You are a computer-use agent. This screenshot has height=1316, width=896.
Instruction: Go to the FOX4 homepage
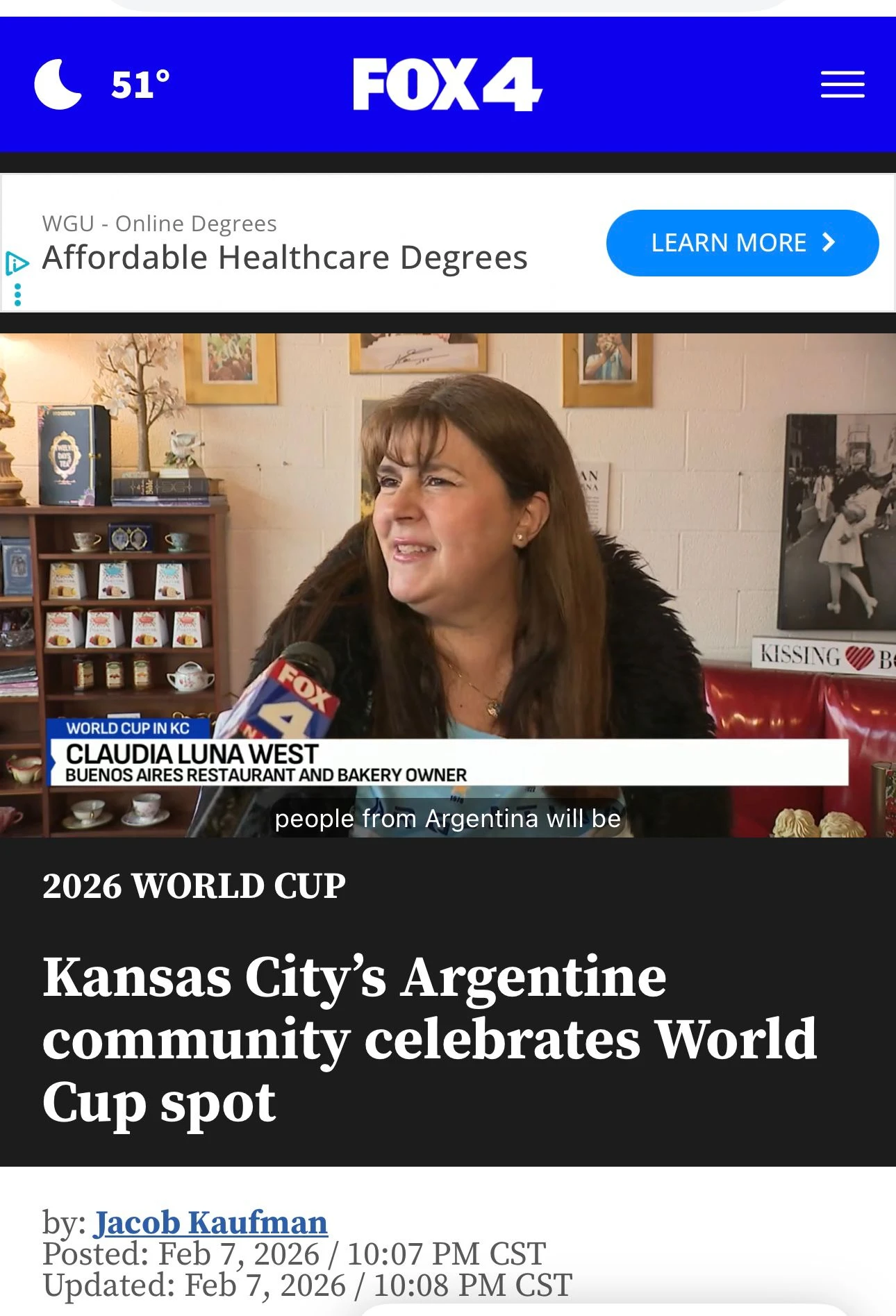coord(447,85)
